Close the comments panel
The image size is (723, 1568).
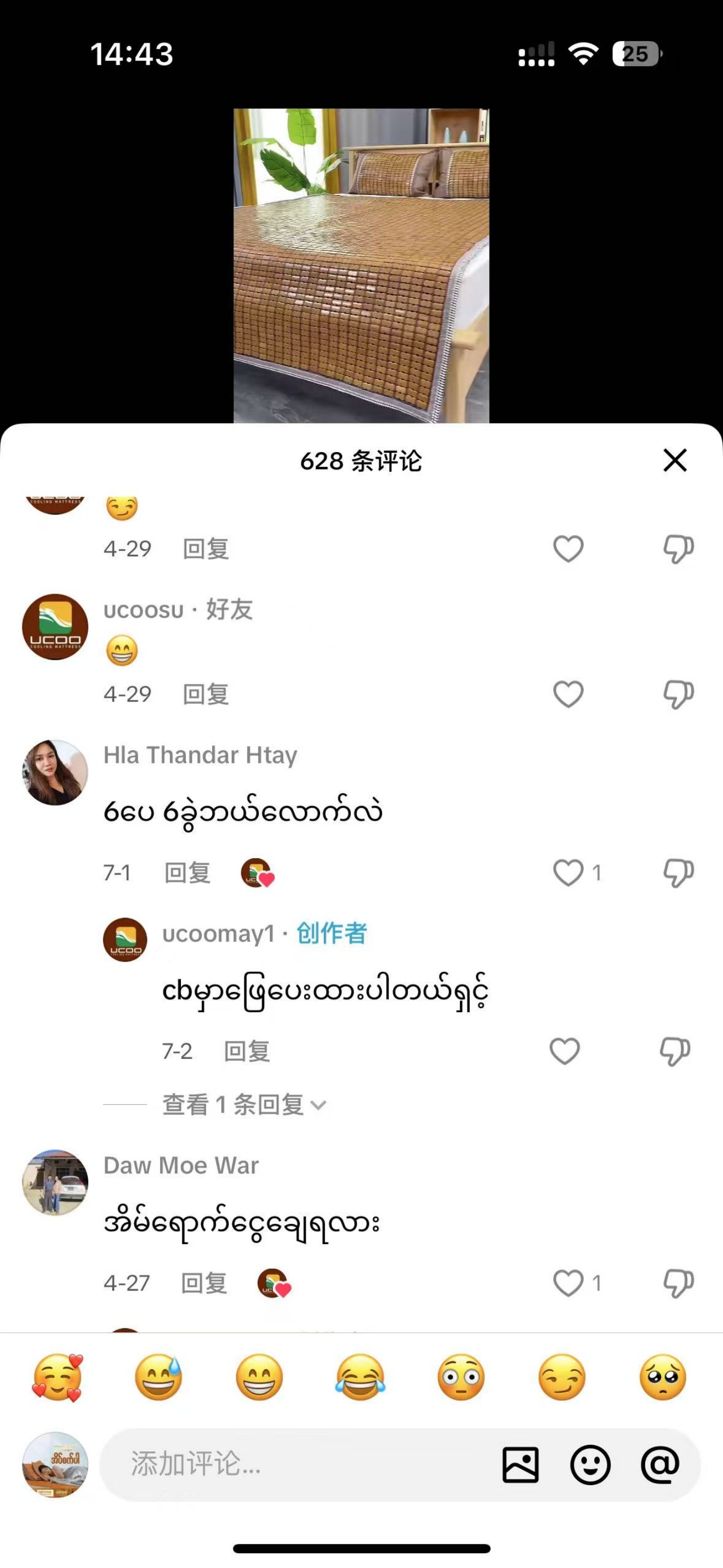point(674,460)
